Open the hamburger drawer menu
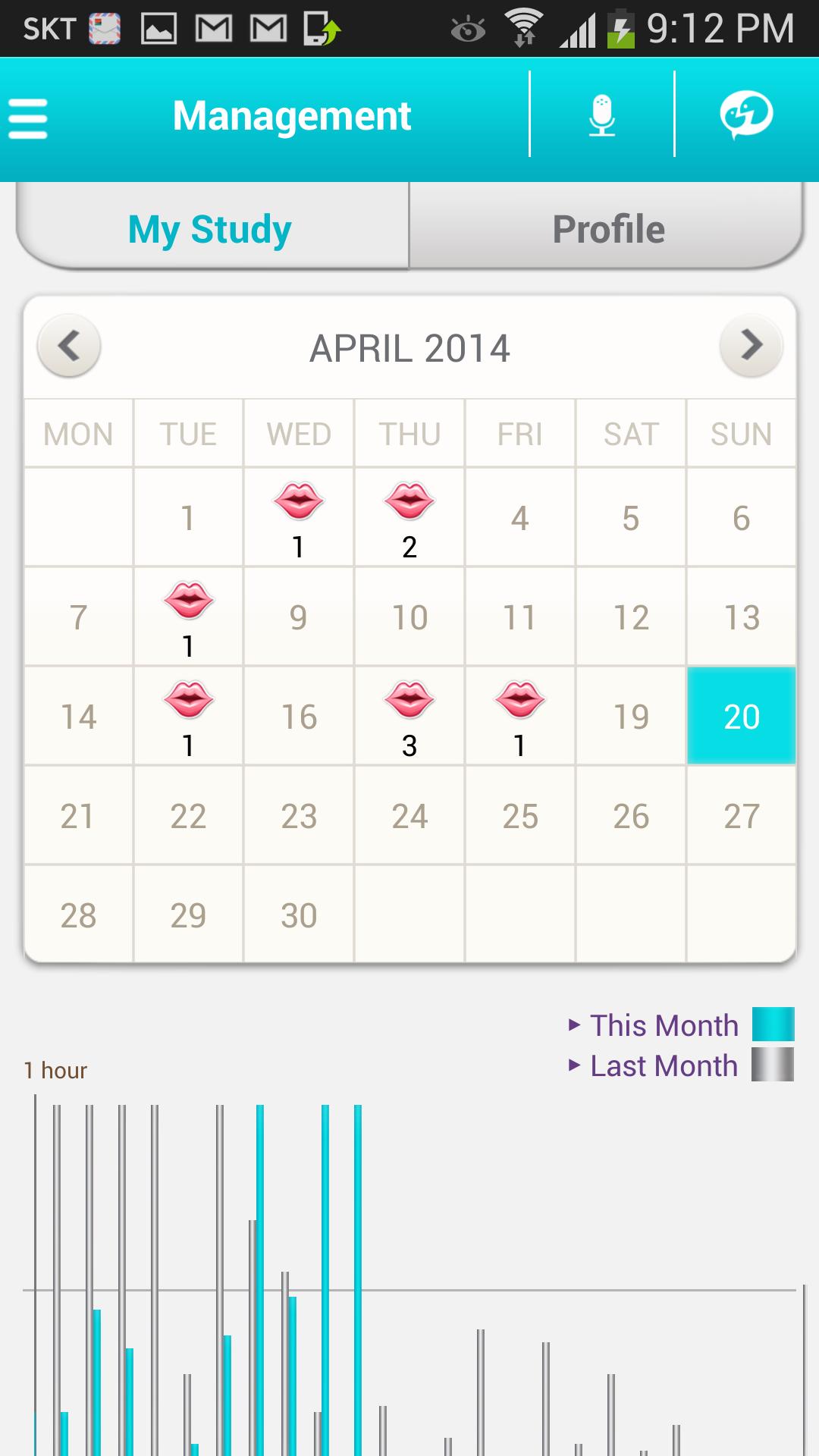The width and height of the screenshot is (819, 1456). click(x=29, y=118)
